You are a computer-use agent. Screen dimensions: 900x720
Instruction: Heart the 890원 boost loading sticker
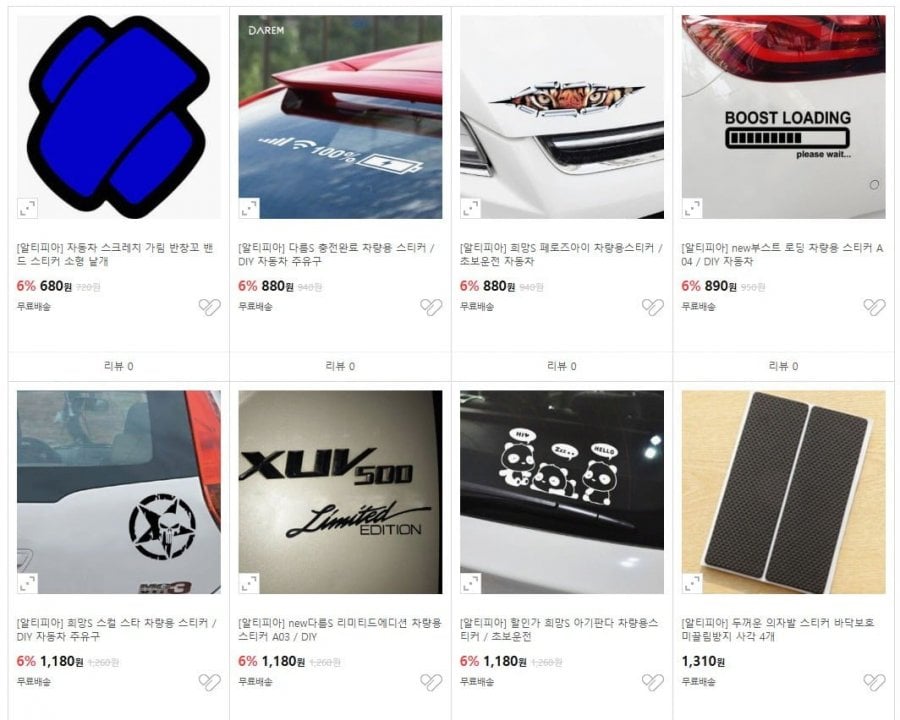pyautogui.click(x=874, y=307)
